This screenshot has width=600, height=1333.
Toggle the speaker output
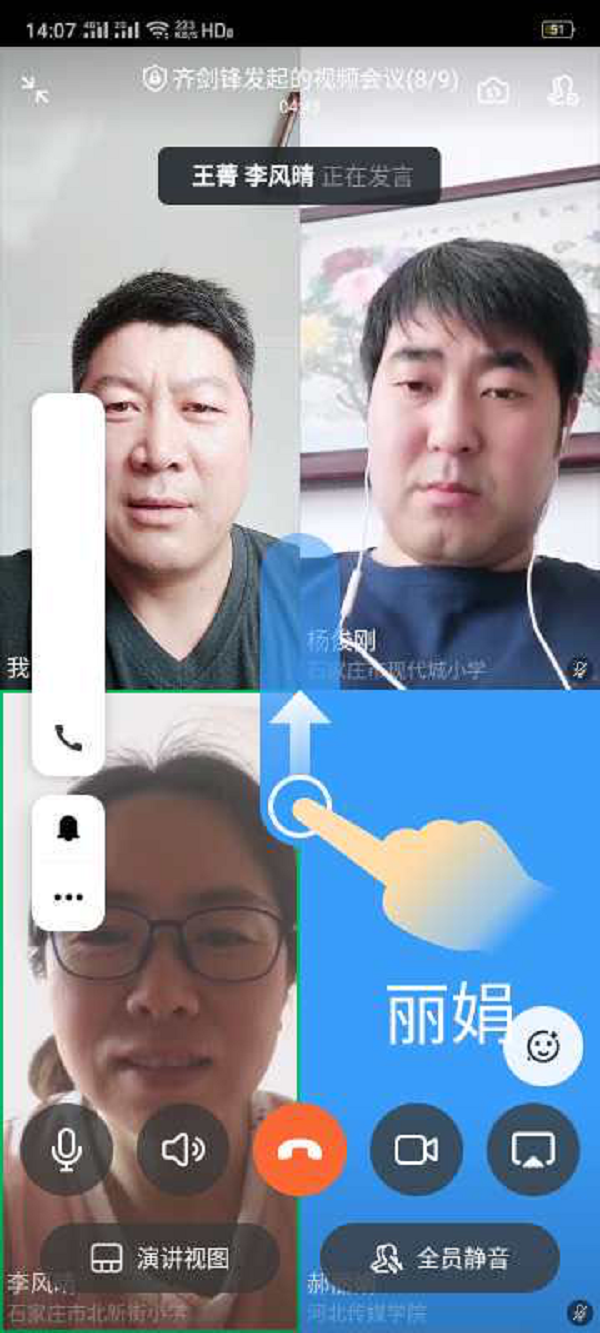tap(183, 1150)
